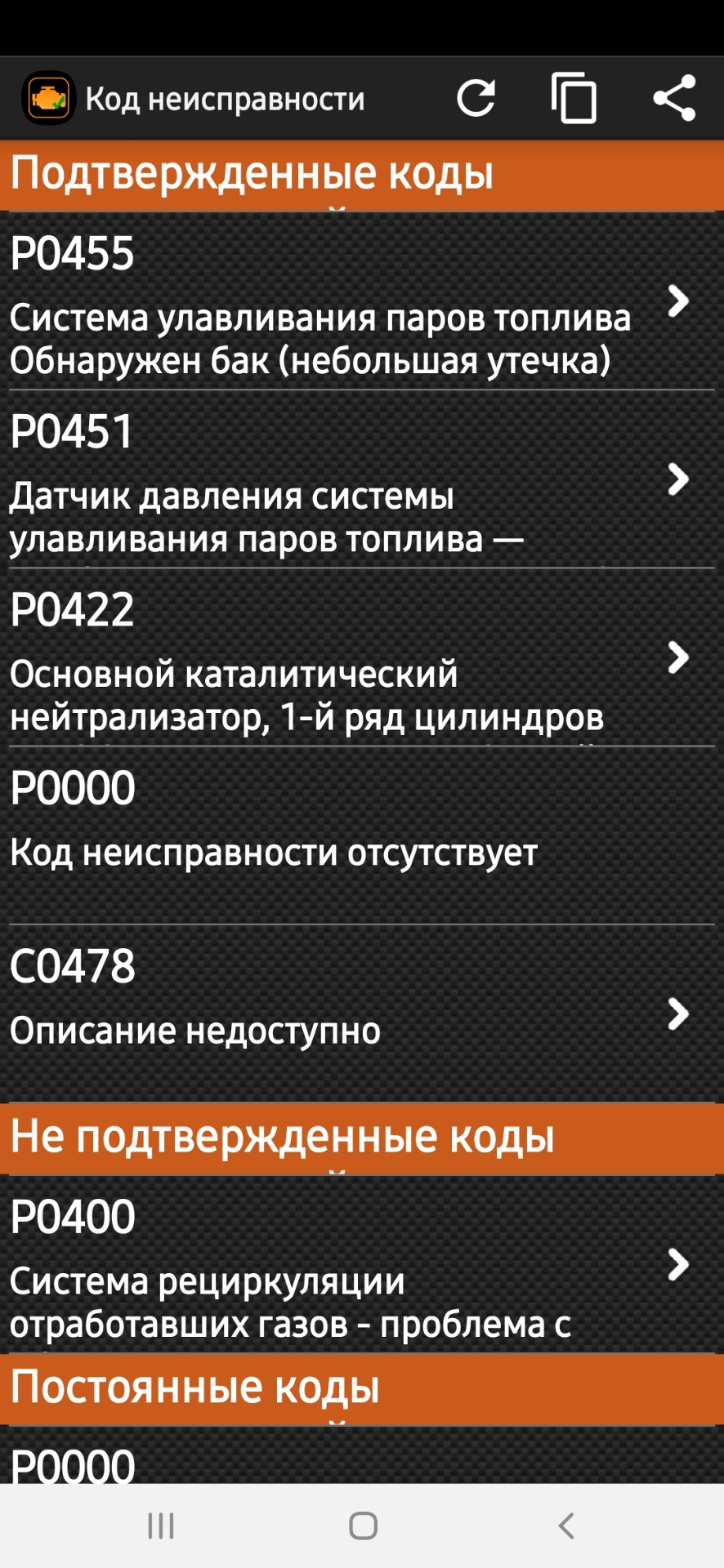Image resolution: width=724 pixels, height=1568 pixels.
Task: Open recent apps from navigation bar
Action: (x=161, y=1526)
